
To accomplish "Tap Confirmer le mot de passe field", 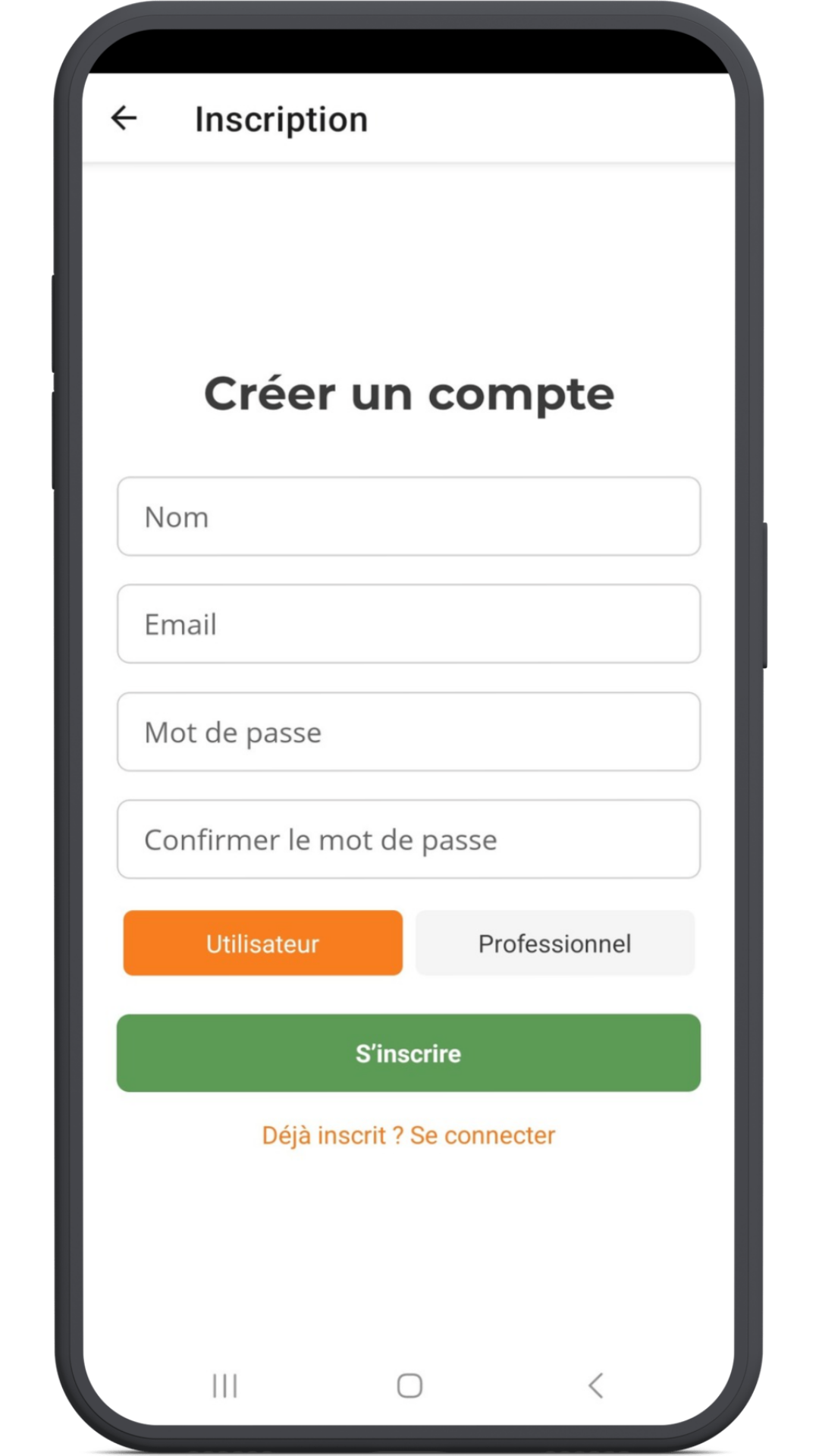I will tap(408, 839).
